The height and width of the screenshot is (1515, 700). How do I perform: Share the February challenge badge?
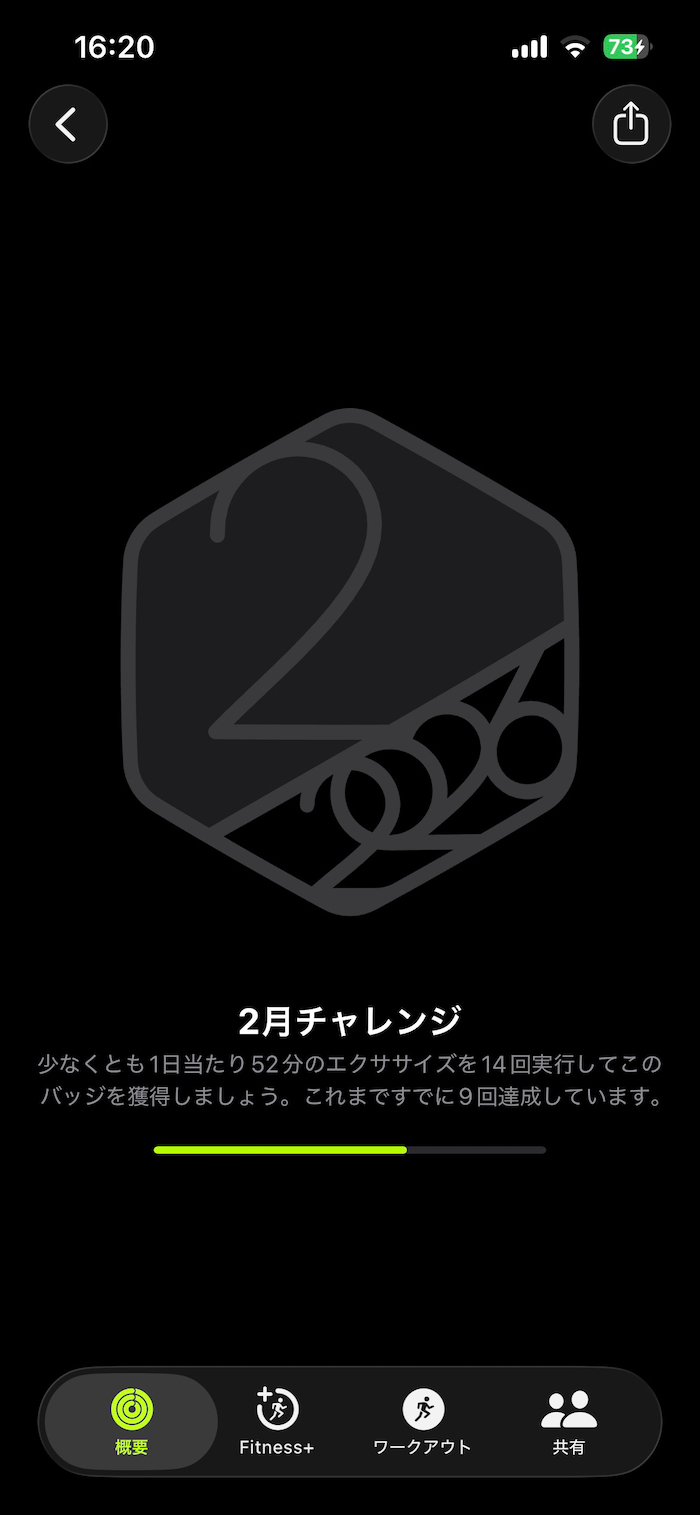[631, 124]
